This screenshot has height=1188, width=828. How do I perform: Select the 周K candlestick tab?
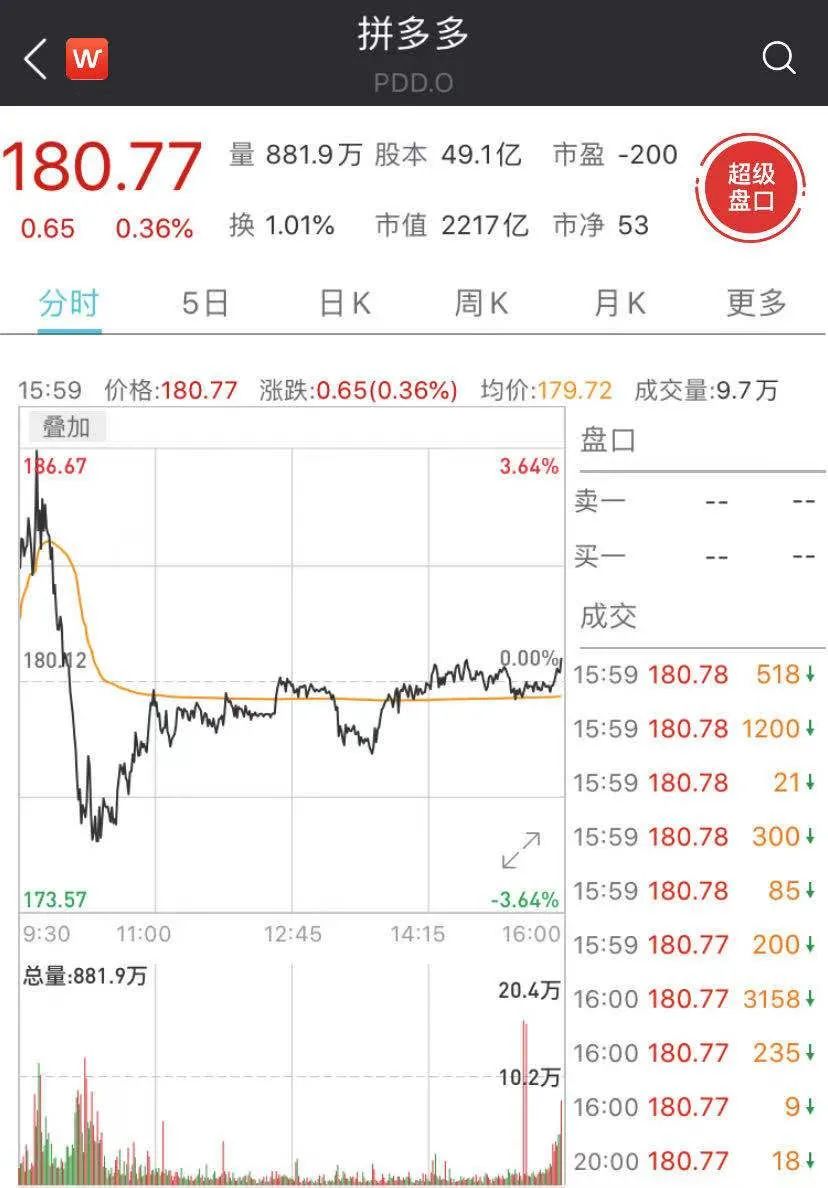coord(481,303)
